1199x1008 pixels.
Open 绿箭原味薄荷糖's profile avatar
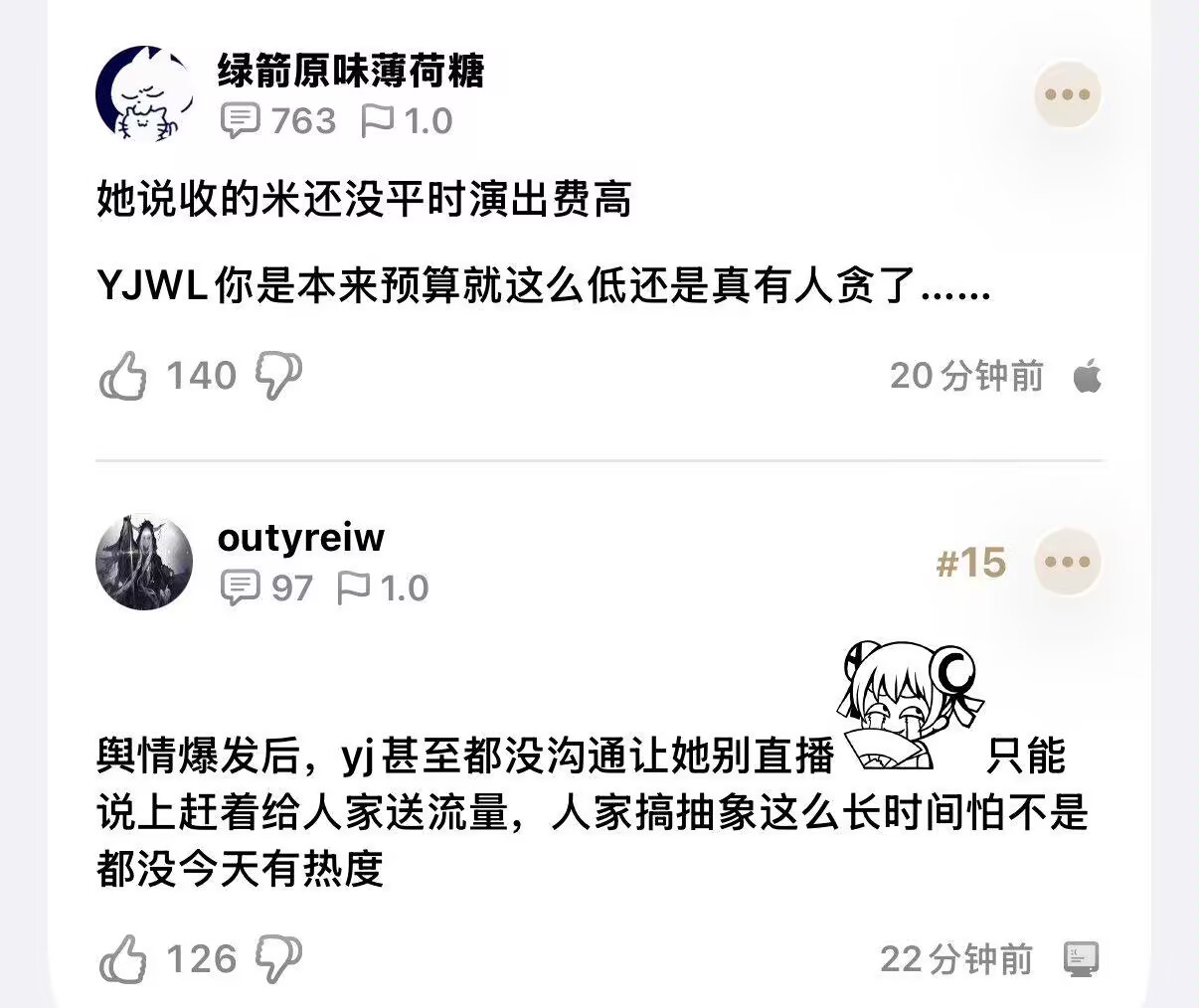144,94
